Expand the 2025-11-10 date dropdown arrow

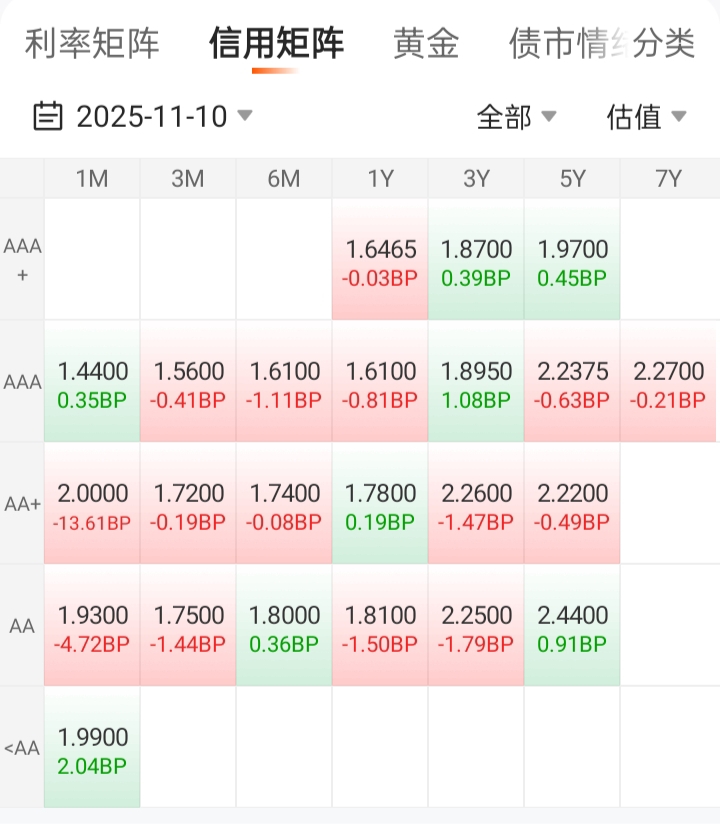tap(244, 116)
